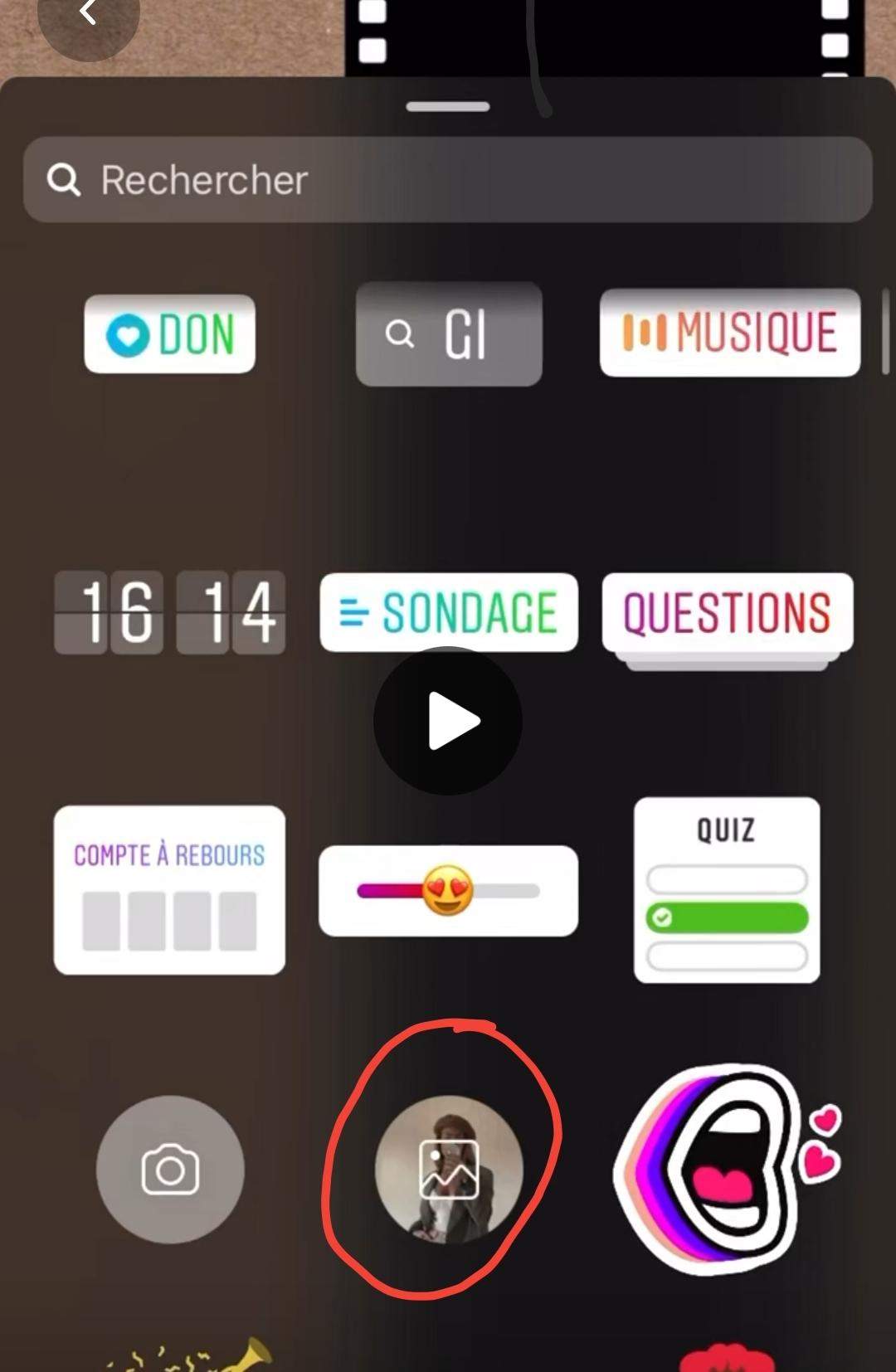The image size is (896, 1372).
Task: Add a SONDAGE poll sticker
Action: tap(449, 612)
